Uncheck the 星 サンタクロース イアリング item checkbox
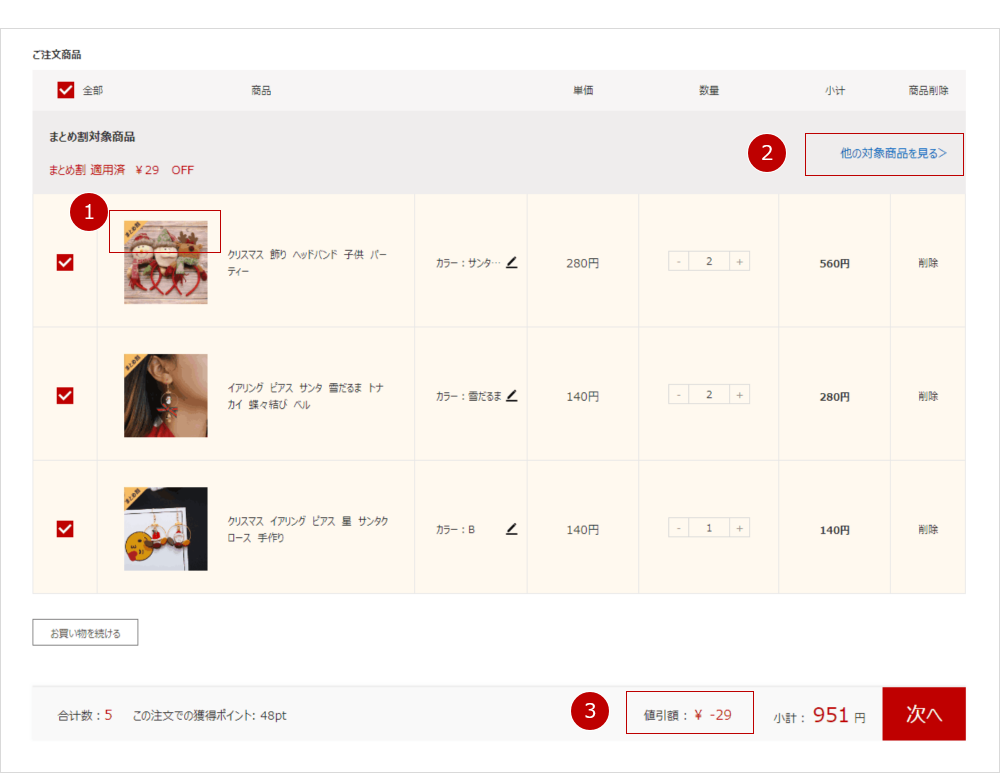 (65, 528)
